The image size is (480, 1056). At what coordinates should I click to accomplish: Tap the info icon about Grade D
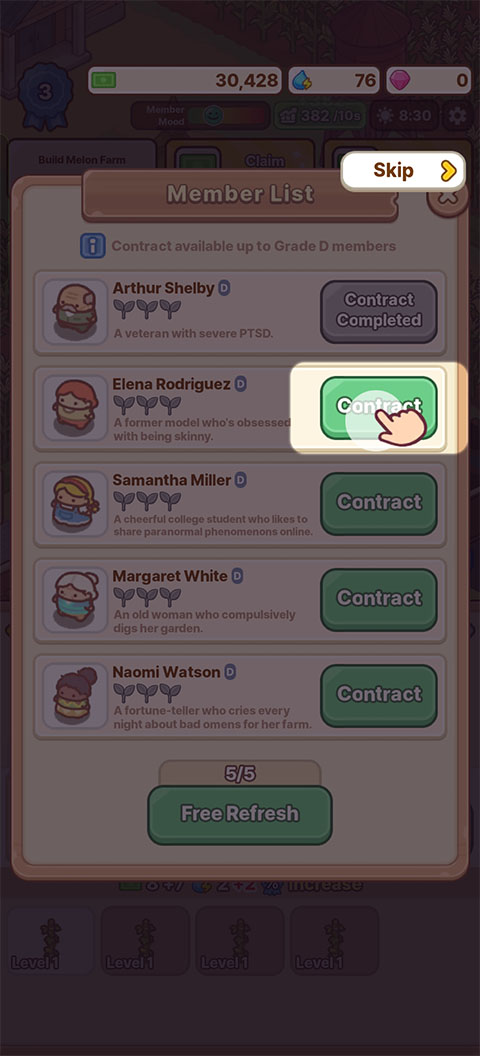pos(92,246)
